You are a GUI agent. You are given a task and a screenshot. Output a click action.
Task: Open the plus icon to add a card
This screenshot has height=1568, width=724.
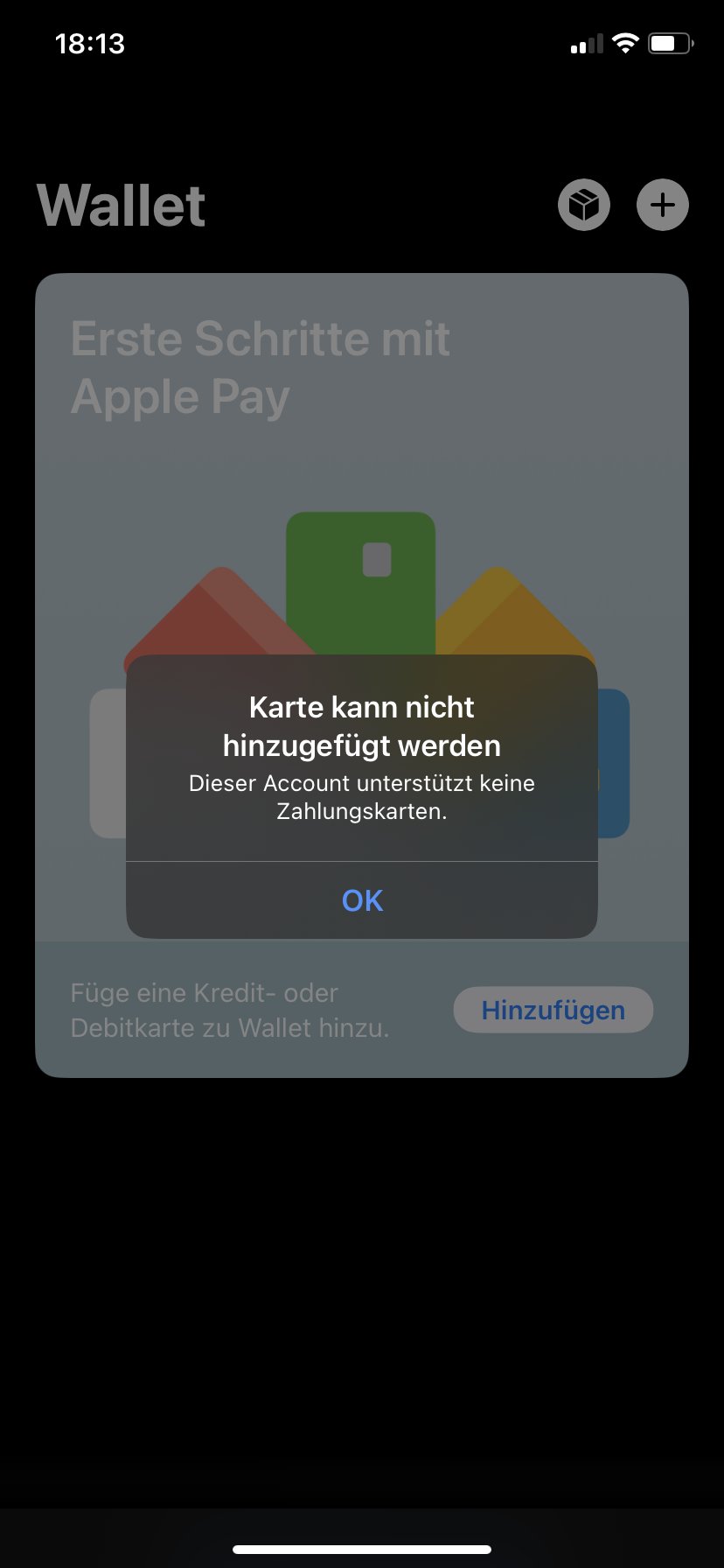point(663,205)
